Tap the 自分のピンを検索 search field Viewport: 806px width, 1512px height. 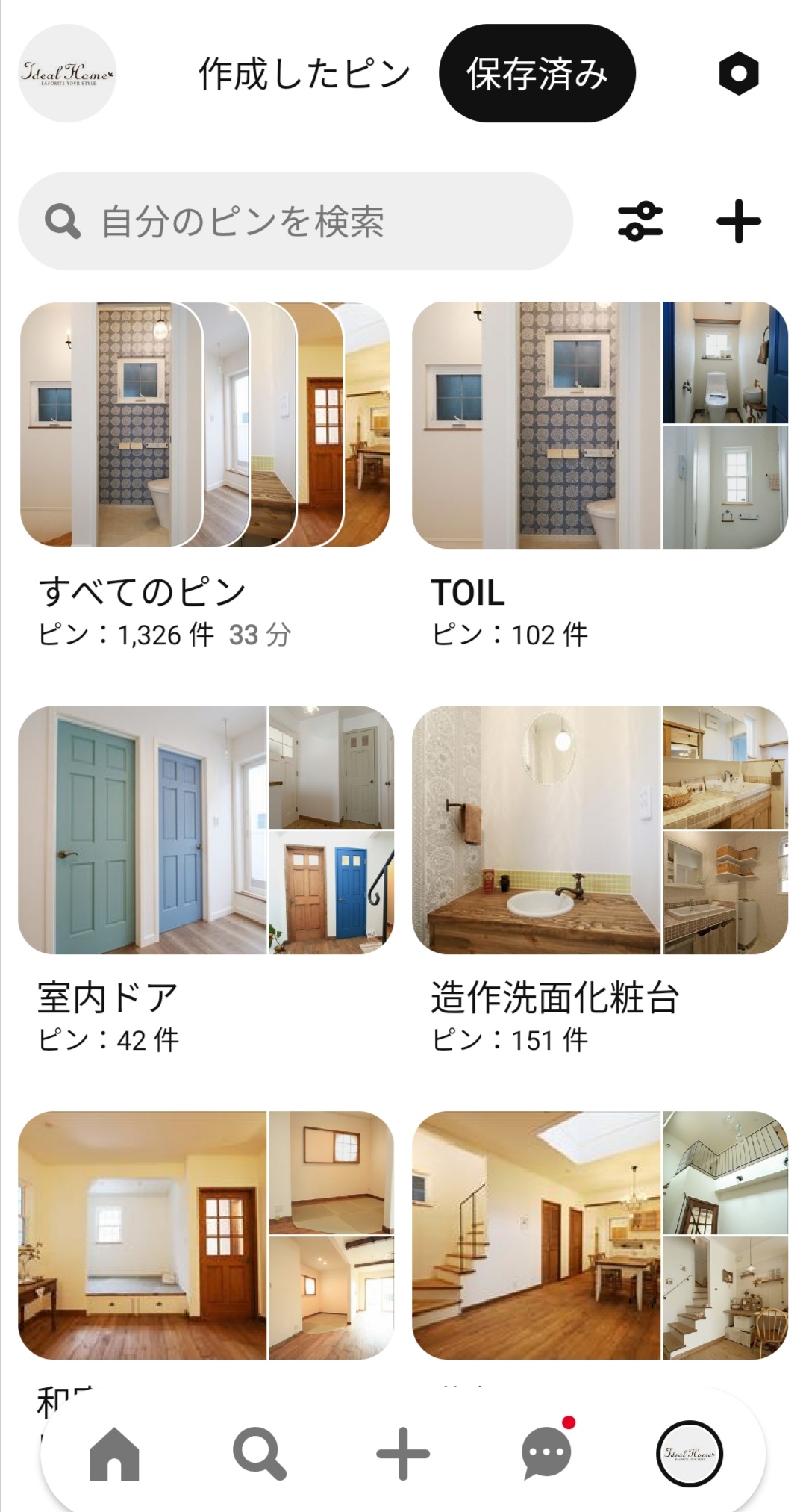pos(296,221)
